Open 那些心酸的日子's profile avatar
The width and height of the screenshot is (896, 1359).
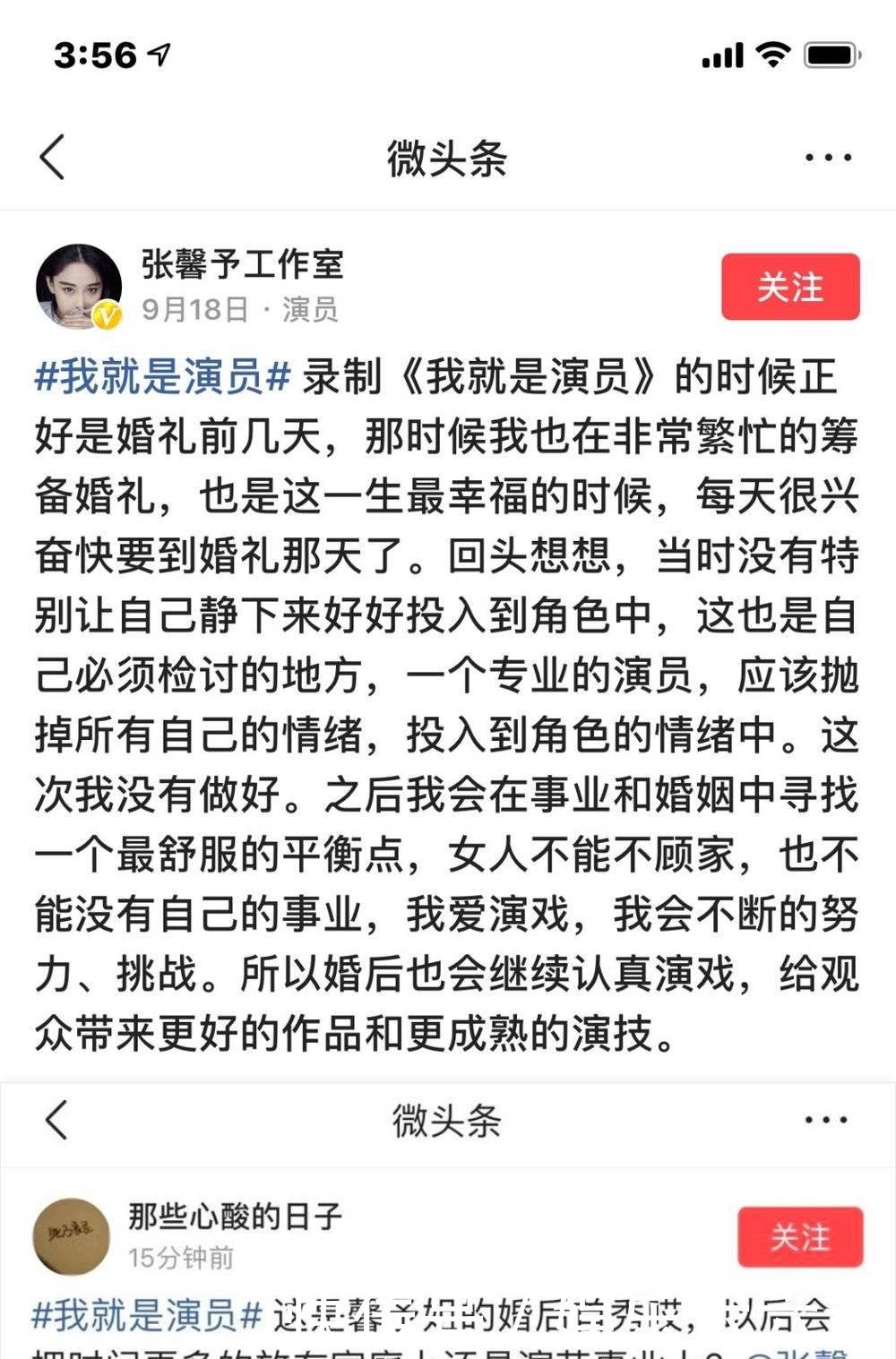tap(71, 1236)
